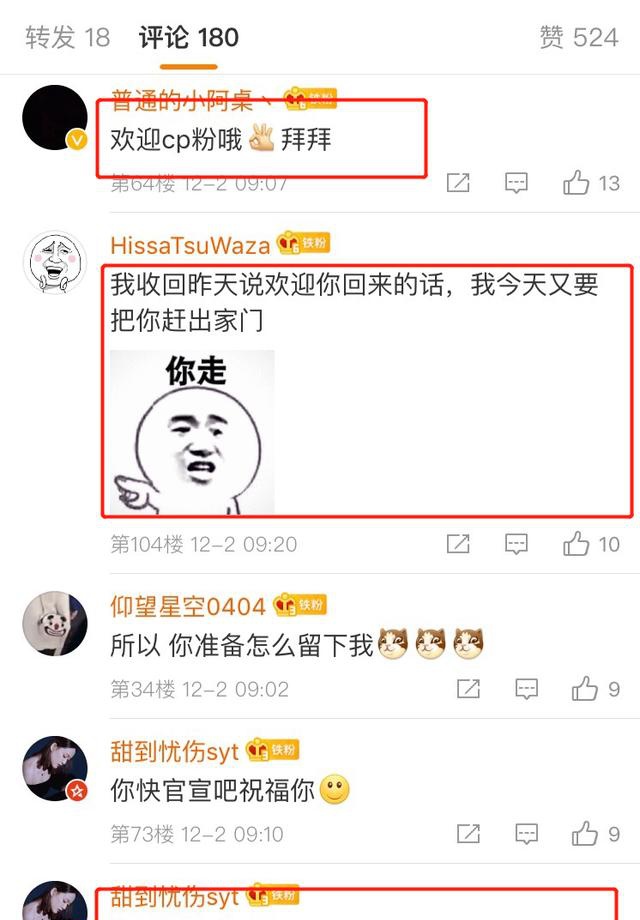Tap 甜到忧伤syt's avatar on 第73楼
Screen dimensions: 640x920
click(55, 768)
